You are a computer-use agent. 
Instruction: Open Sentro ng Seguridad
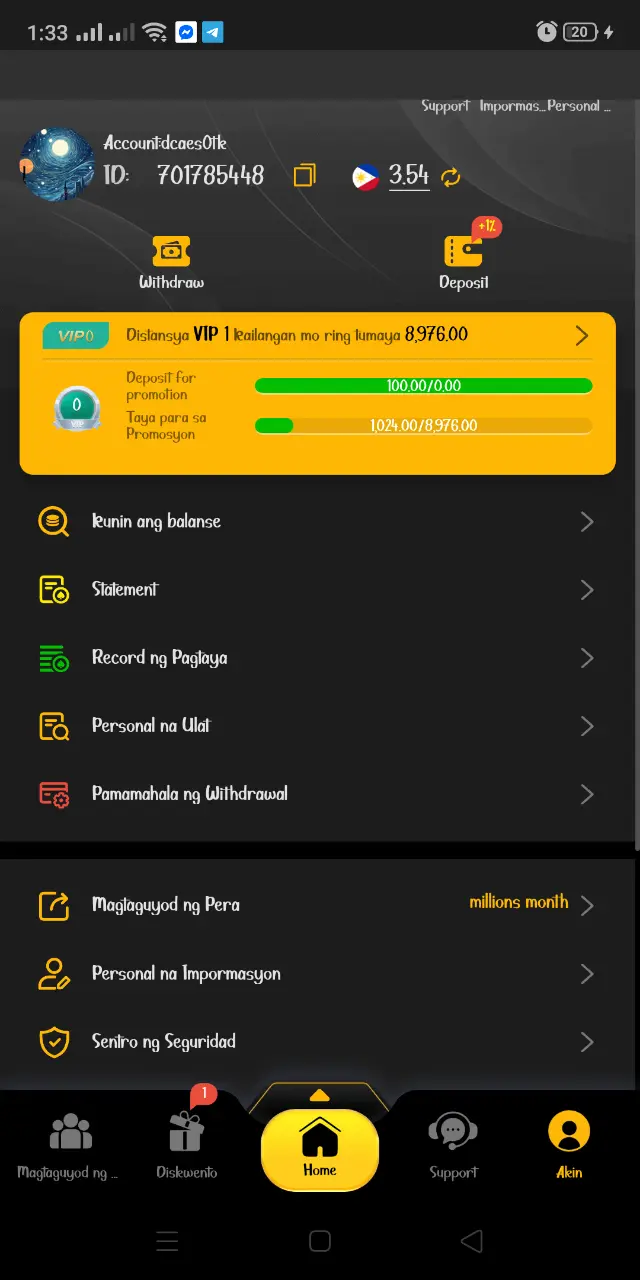320,1041
